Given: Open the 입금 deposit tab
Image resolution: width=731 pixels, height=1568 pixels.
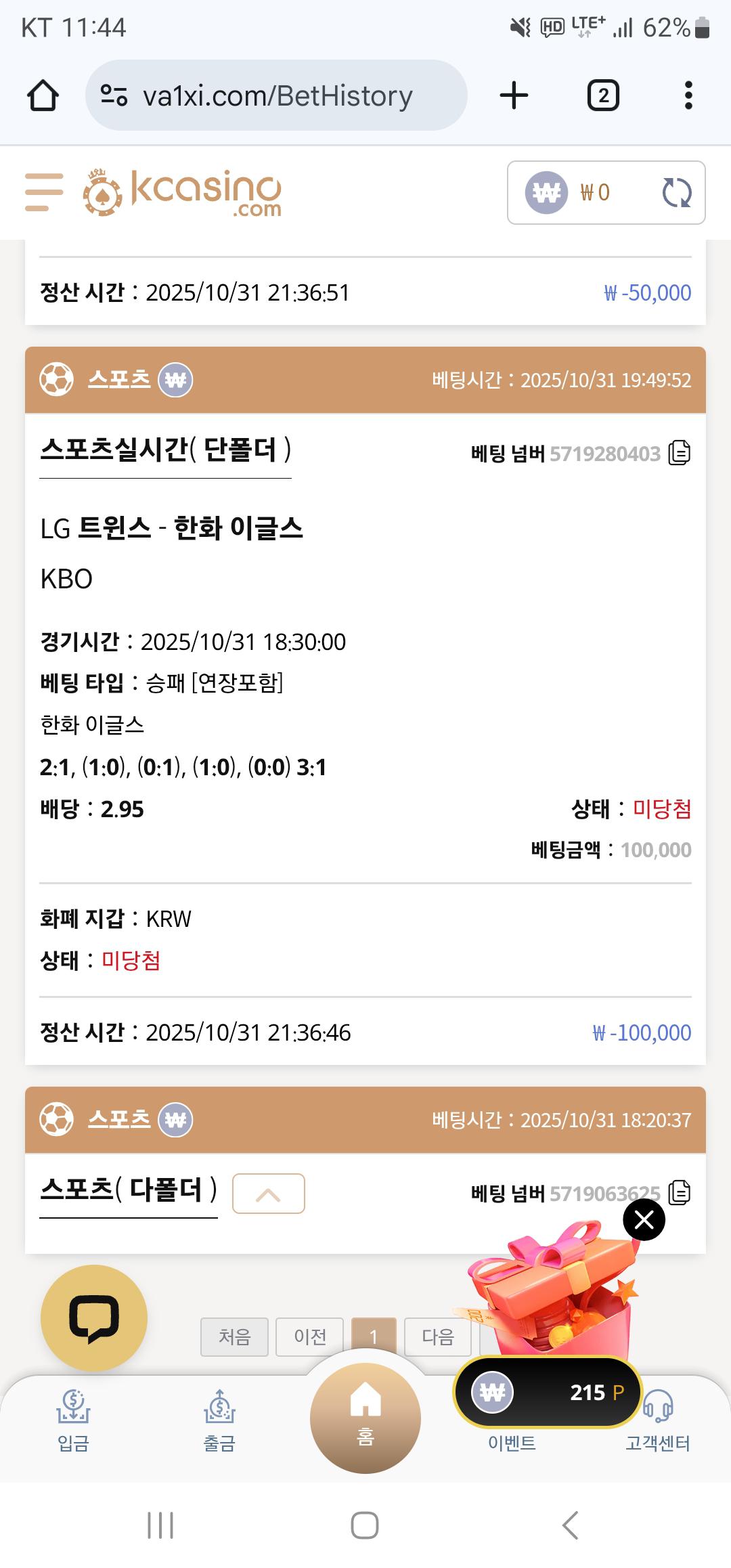Looking at the screenshot, I should pos(73,1420).
